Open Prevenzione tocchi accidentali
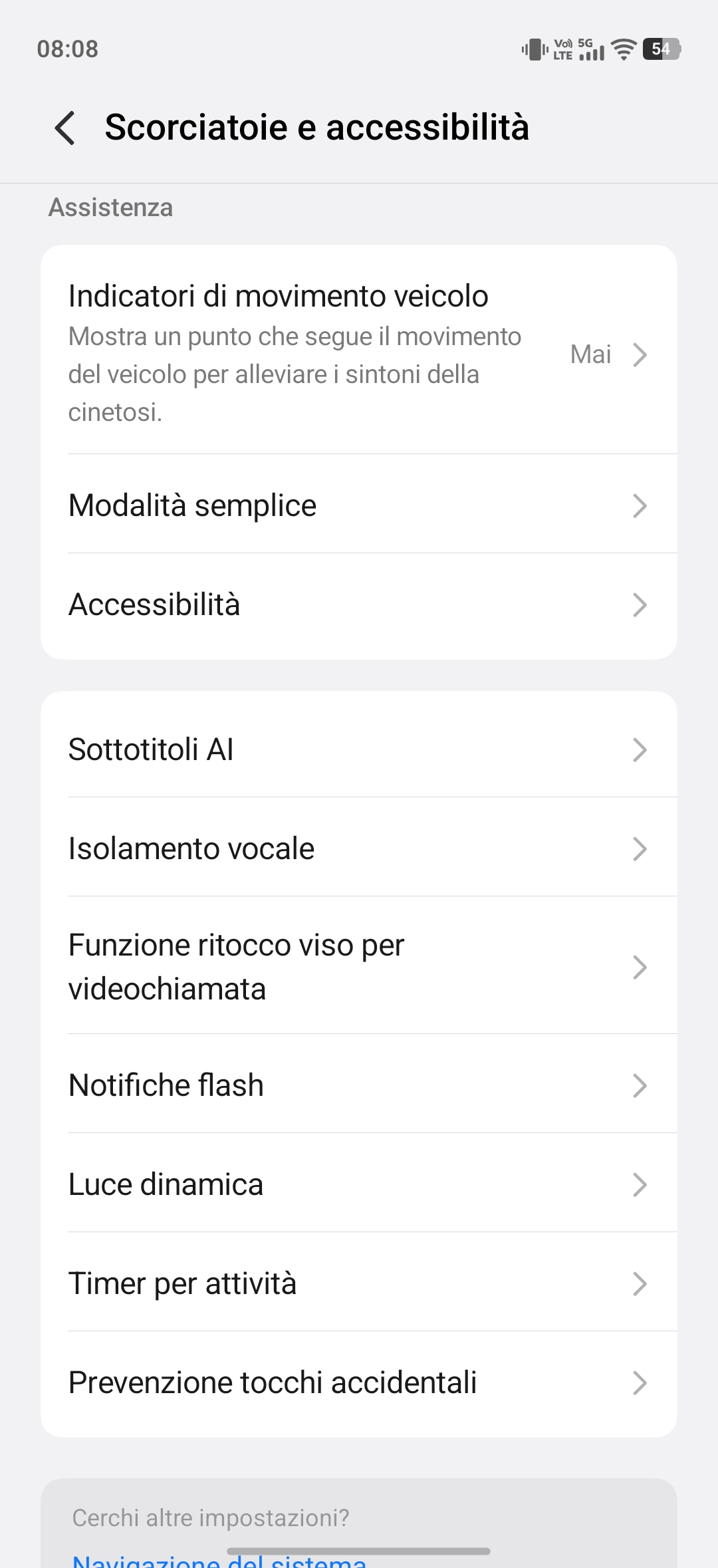The height and width of the screenshot is (1568, 718). click(x=359, y=1382)
